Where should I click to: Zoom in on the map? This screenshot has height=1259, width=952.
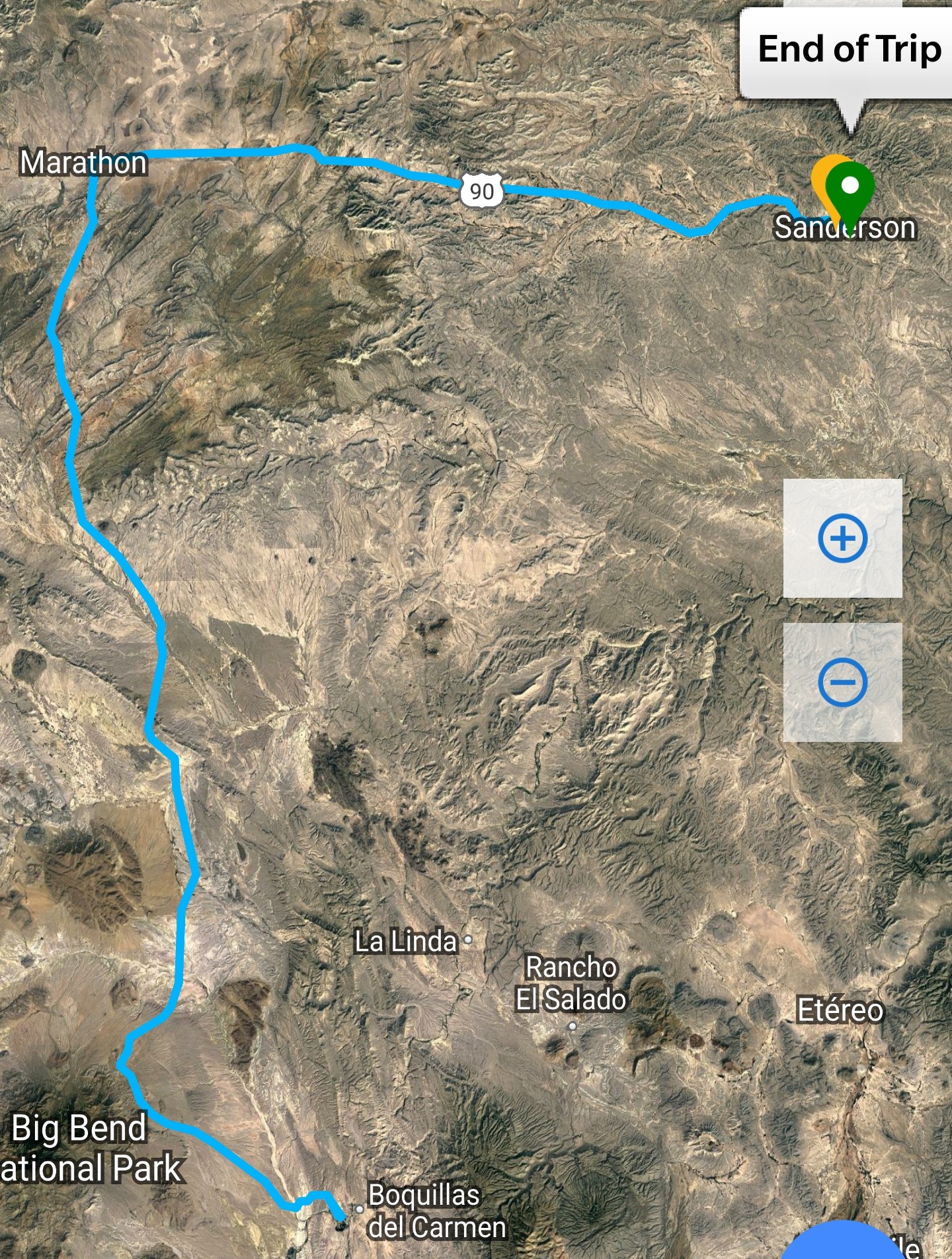pyautogui.click(x=842, y=538)
